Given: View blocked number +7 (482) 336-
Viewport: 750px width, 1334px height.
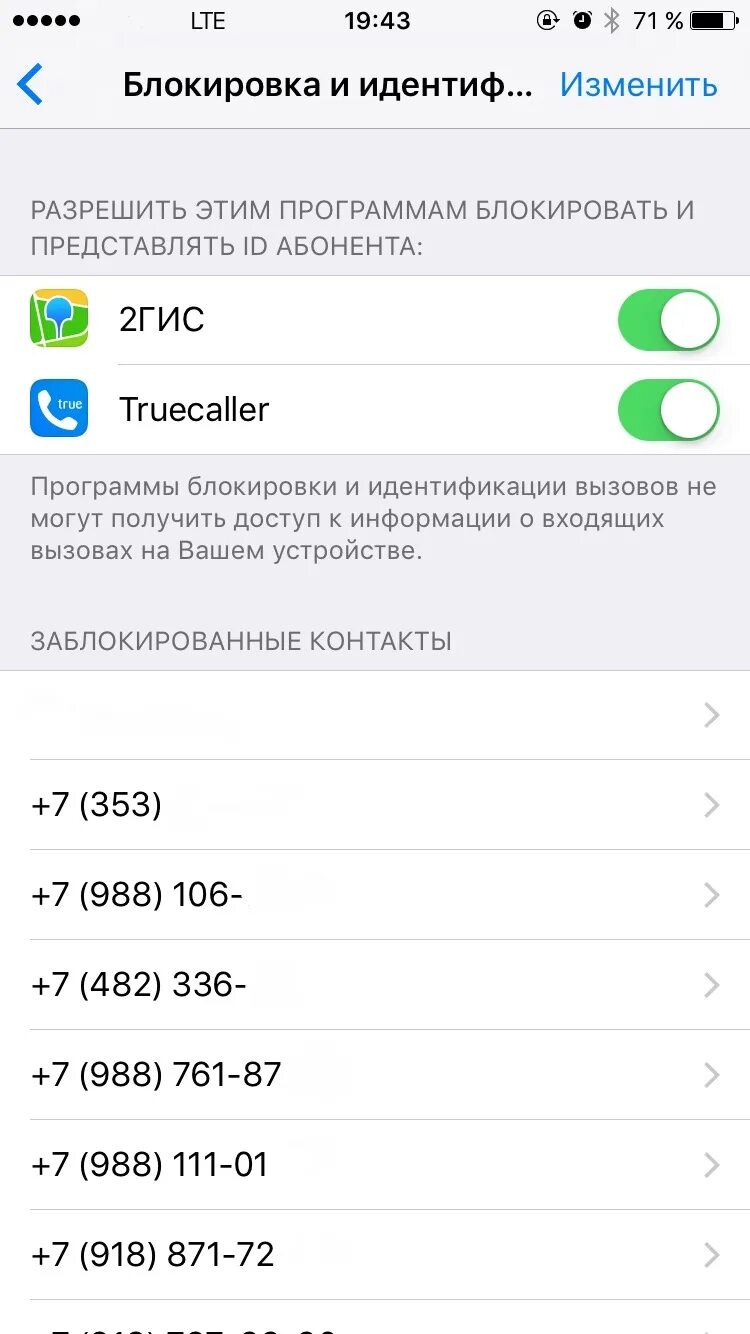Looking at the screenshot, I should [x=375, y=985].
